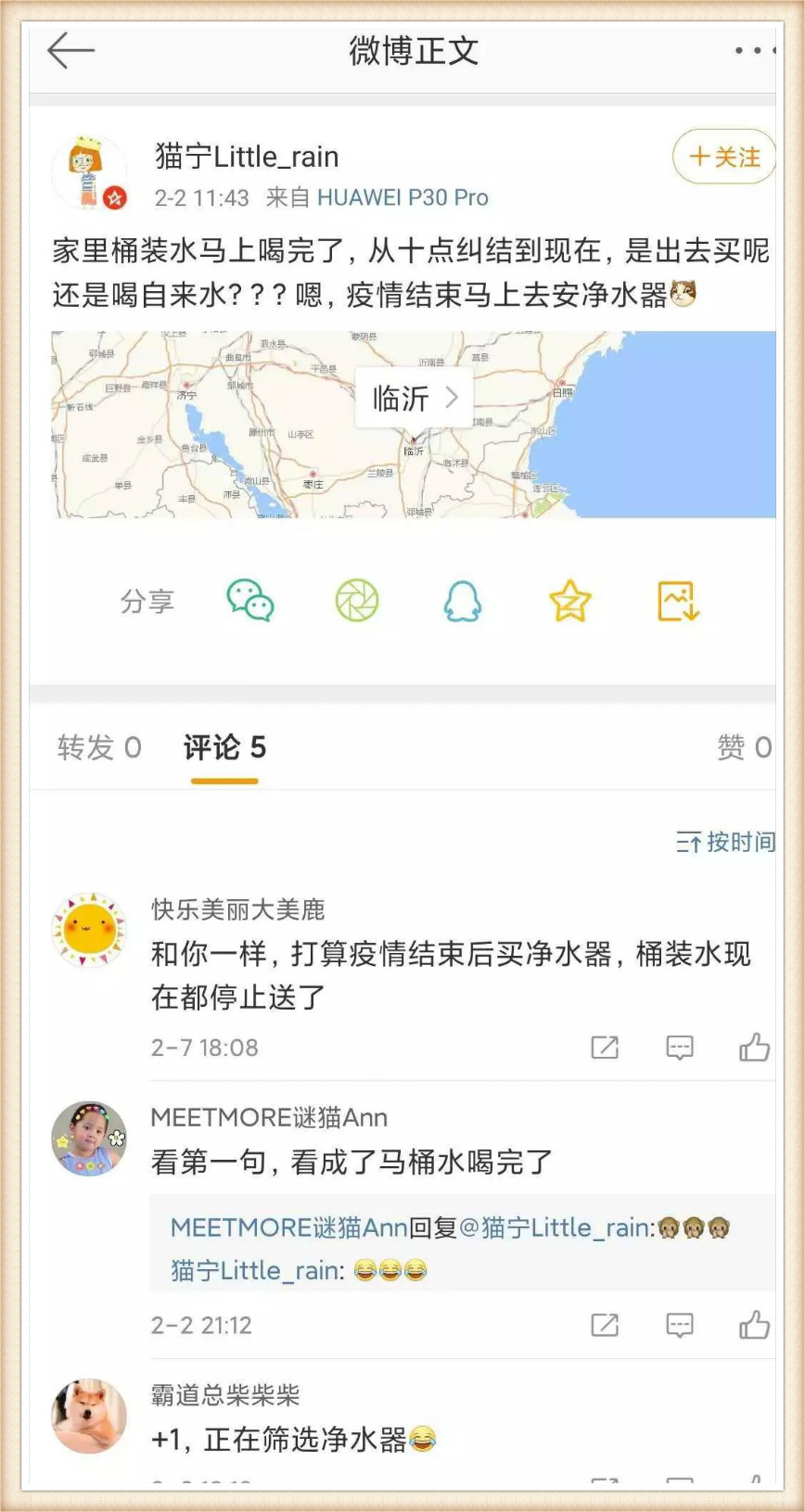Go back using the top-left arrow
This screenshot has width=805, height=1512.
click(70, 50)
